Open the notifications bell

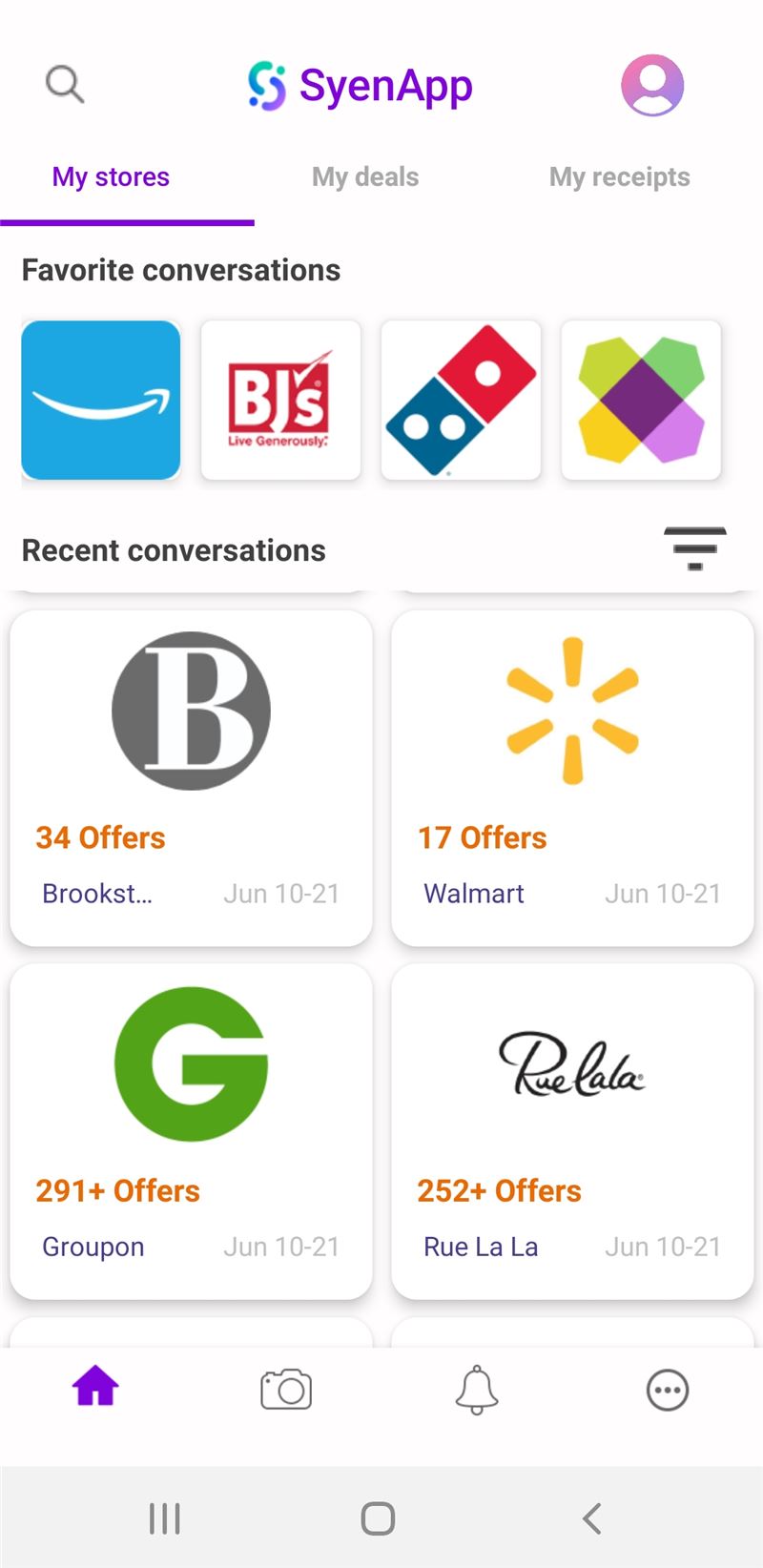click(x=477, y=1390)
